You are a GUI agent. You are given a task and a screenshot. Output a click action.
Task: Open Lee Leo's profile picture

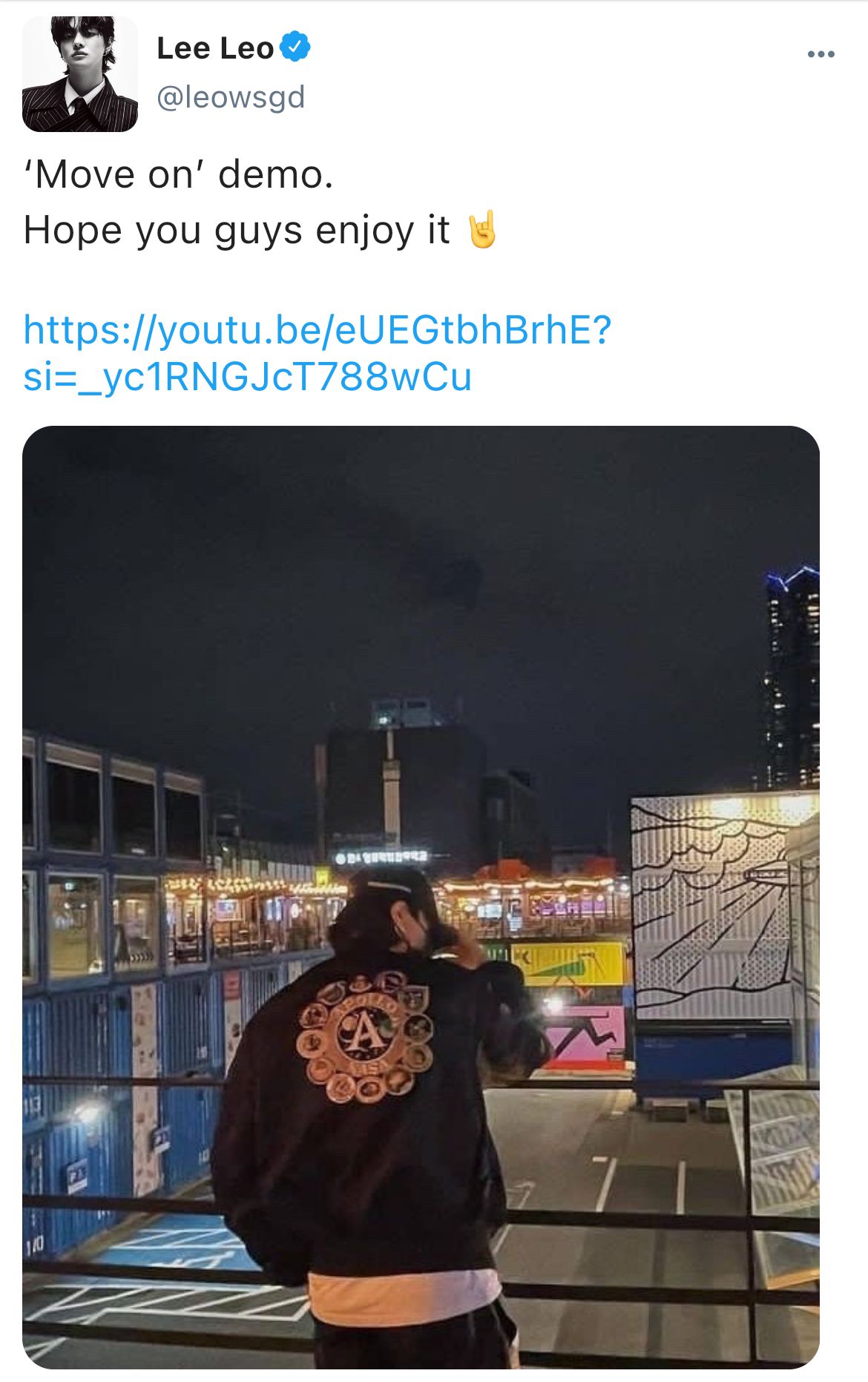coord(80,74)
